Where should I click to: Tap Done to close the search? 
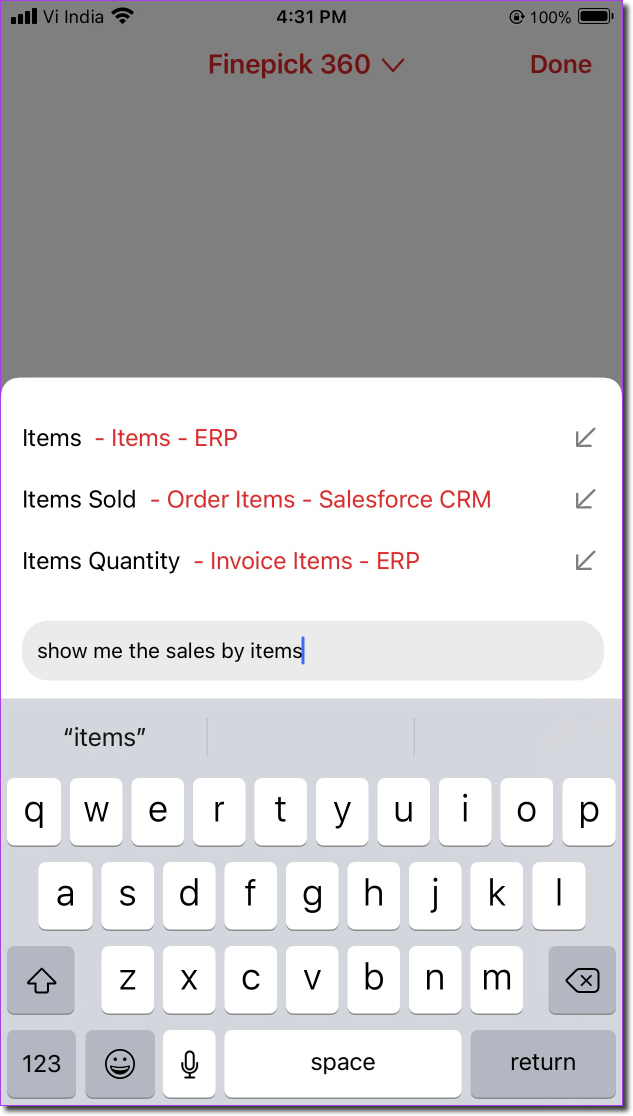coord(560,65)
